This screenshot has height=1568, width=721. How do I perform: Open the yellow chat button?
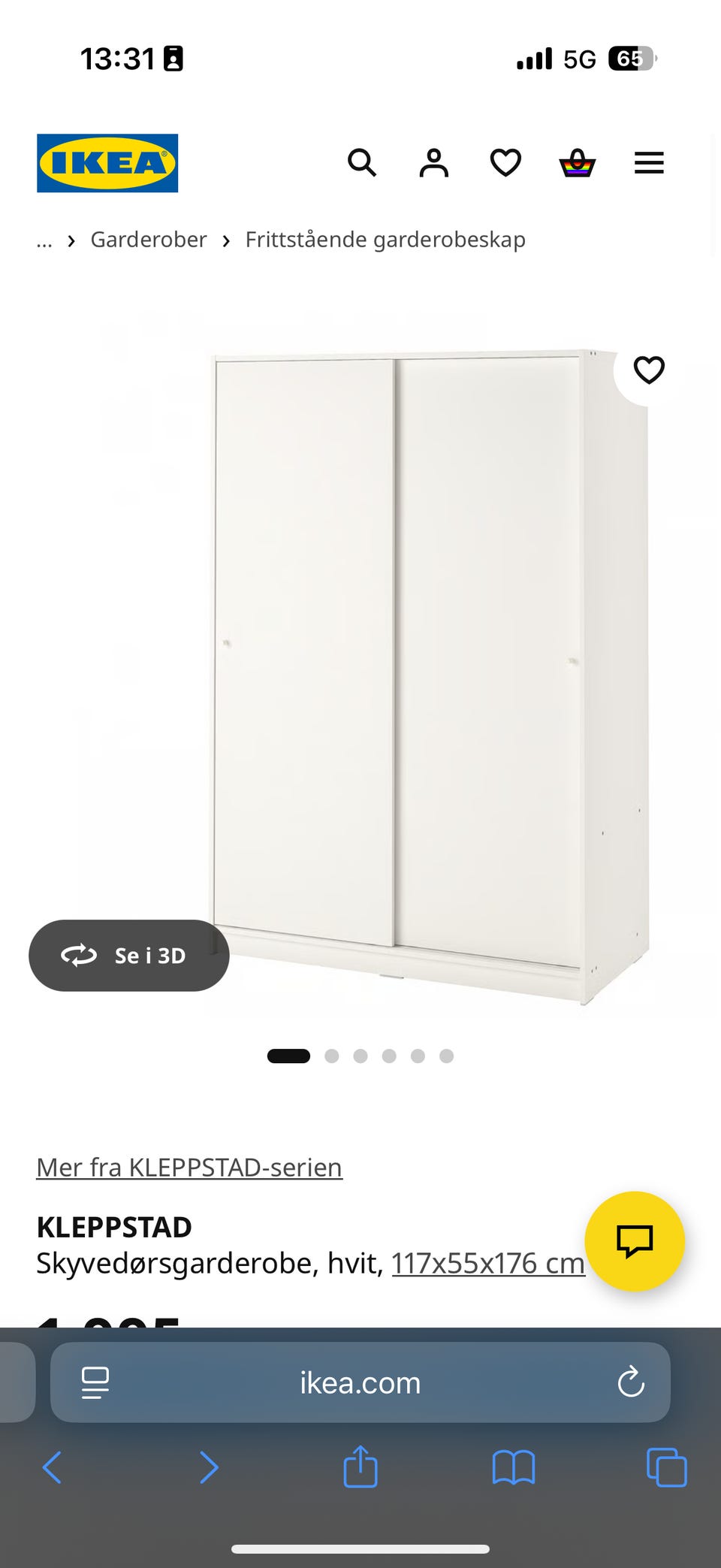[x=635, y=1241]
